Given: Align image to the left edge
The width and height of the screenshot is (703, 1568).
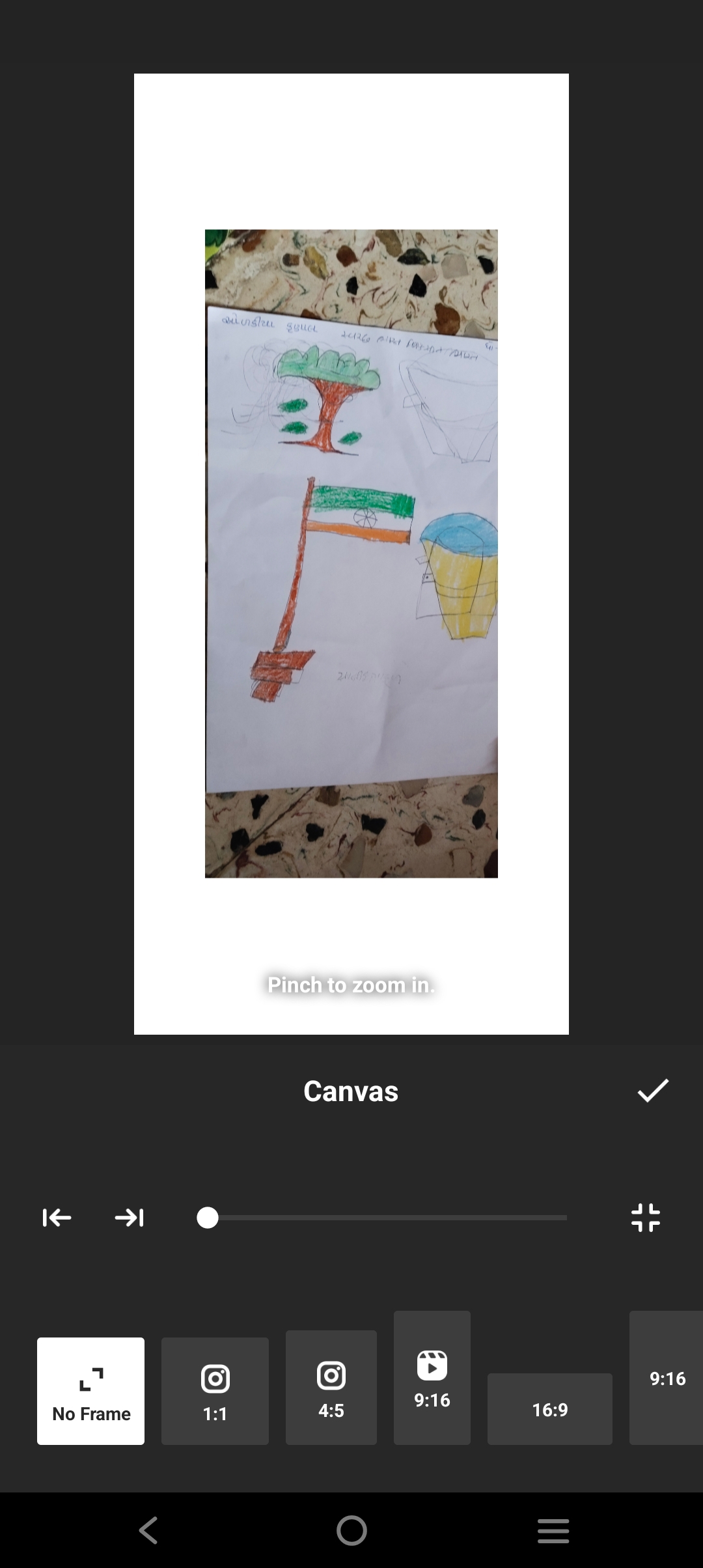Looking at the screenshot, I should [x=57, y=1218].
